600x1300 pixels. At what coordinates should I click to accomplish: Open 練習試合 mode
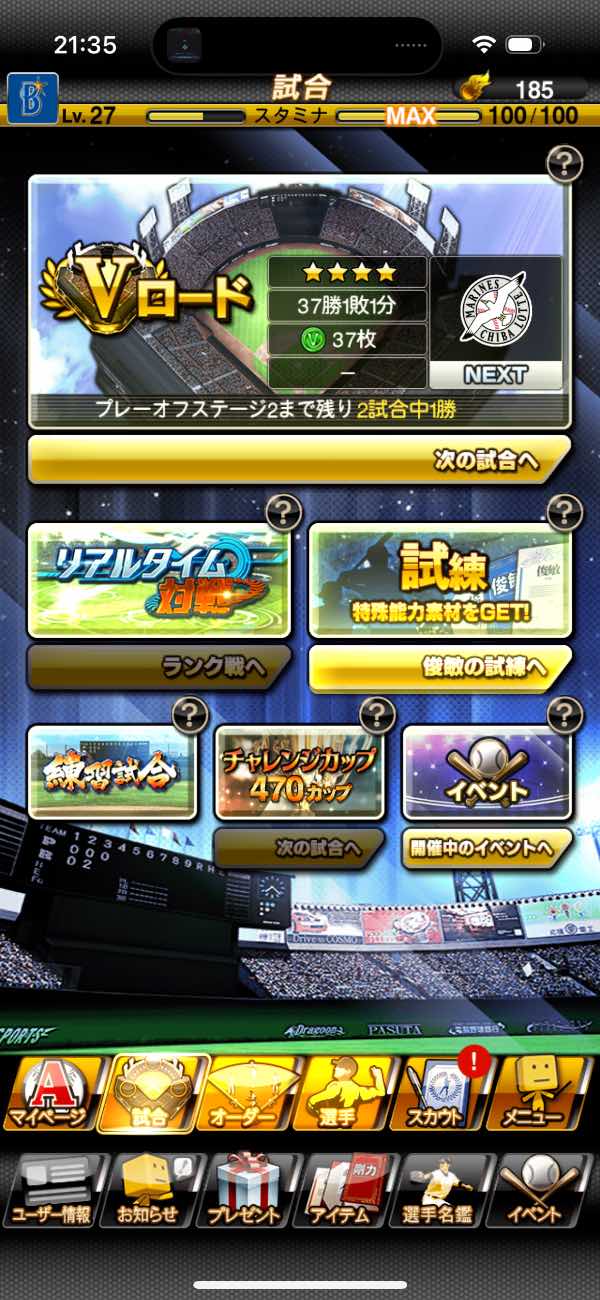point(112,773)
